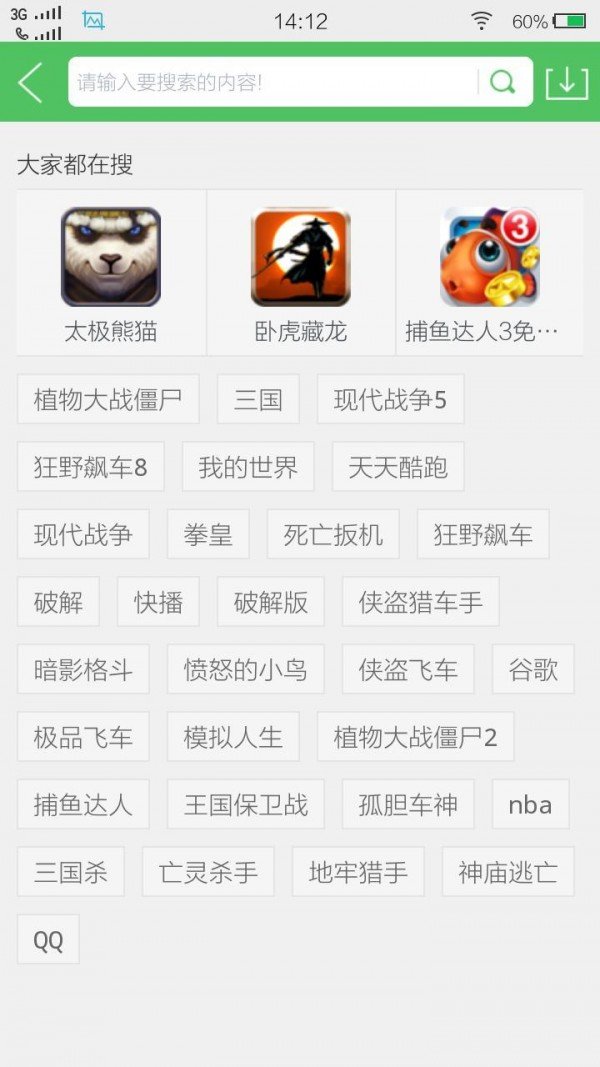Open the downloads icon
This screenshot has width=600, height=1067.
(567, 82)
